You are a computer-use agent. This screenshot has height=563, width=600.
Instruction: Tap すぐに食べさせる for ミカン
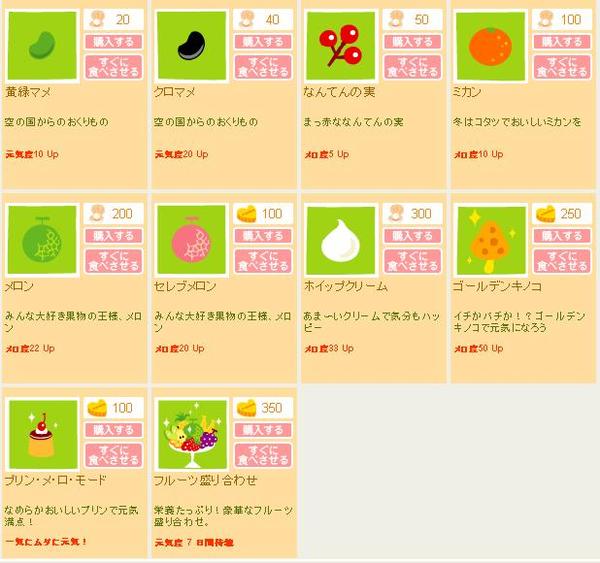[560, 67]
